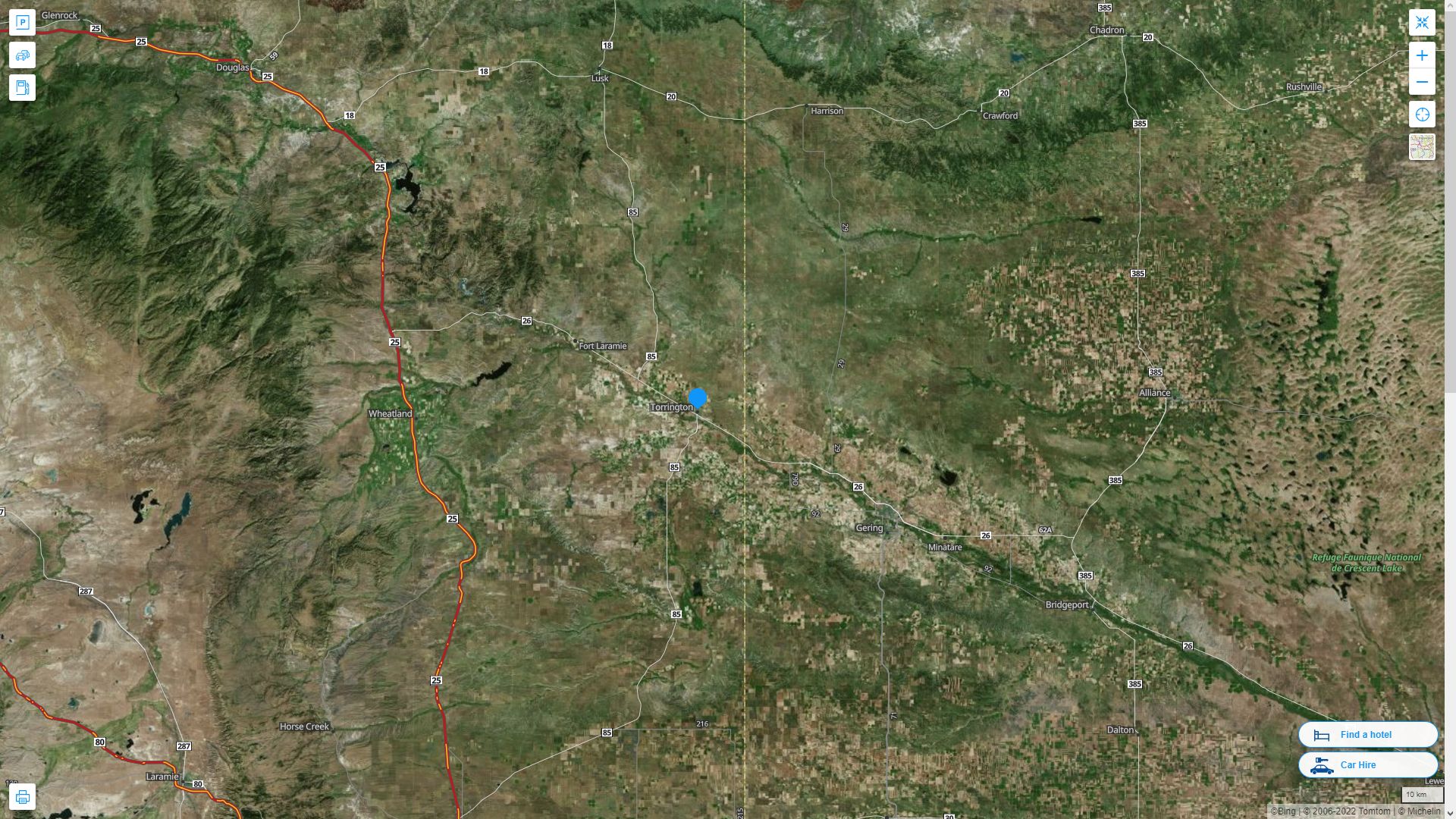Open the Car Hire option
Image resolution: width=1456 pixels, height=819 pixels.
pos(1367,765)
